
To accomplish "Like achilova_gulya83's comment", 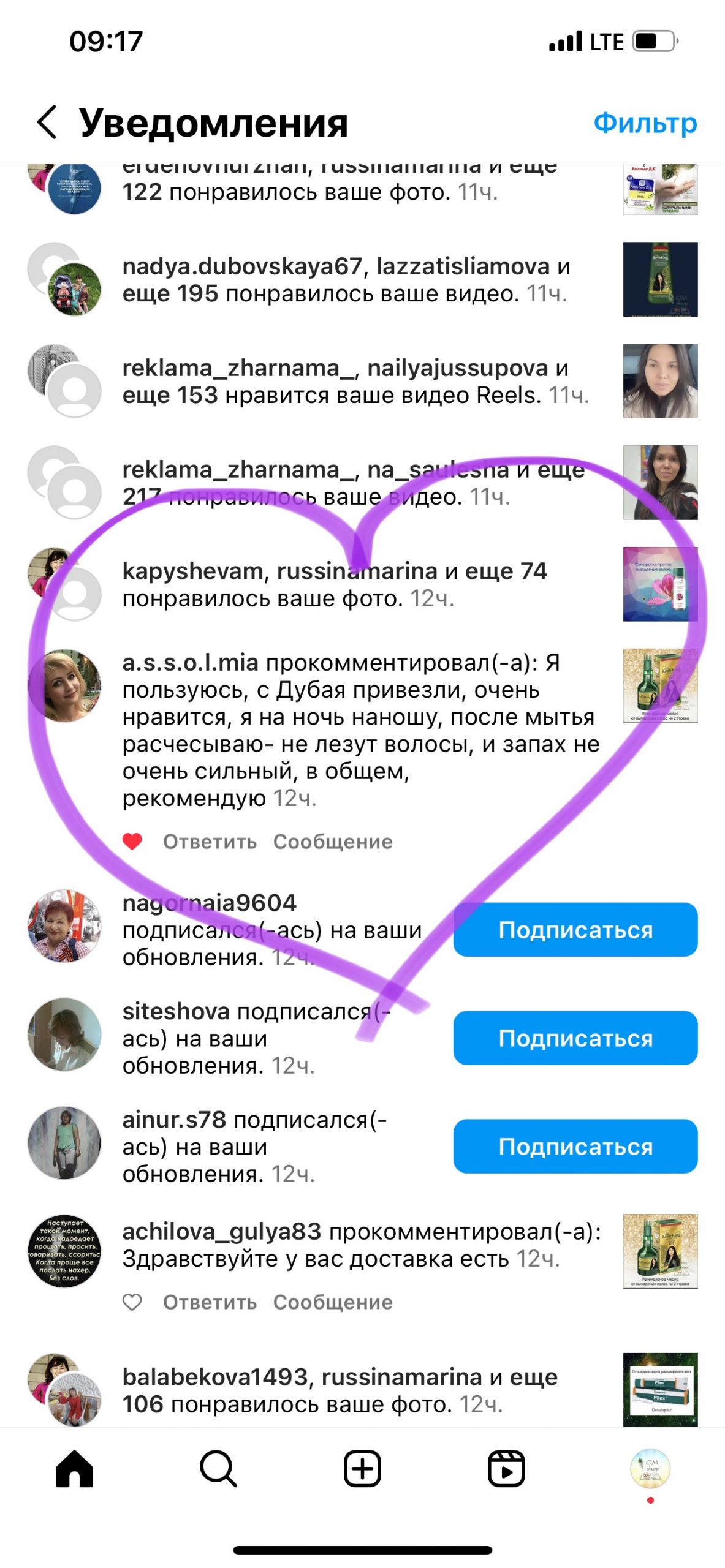I will (132, 1303).
